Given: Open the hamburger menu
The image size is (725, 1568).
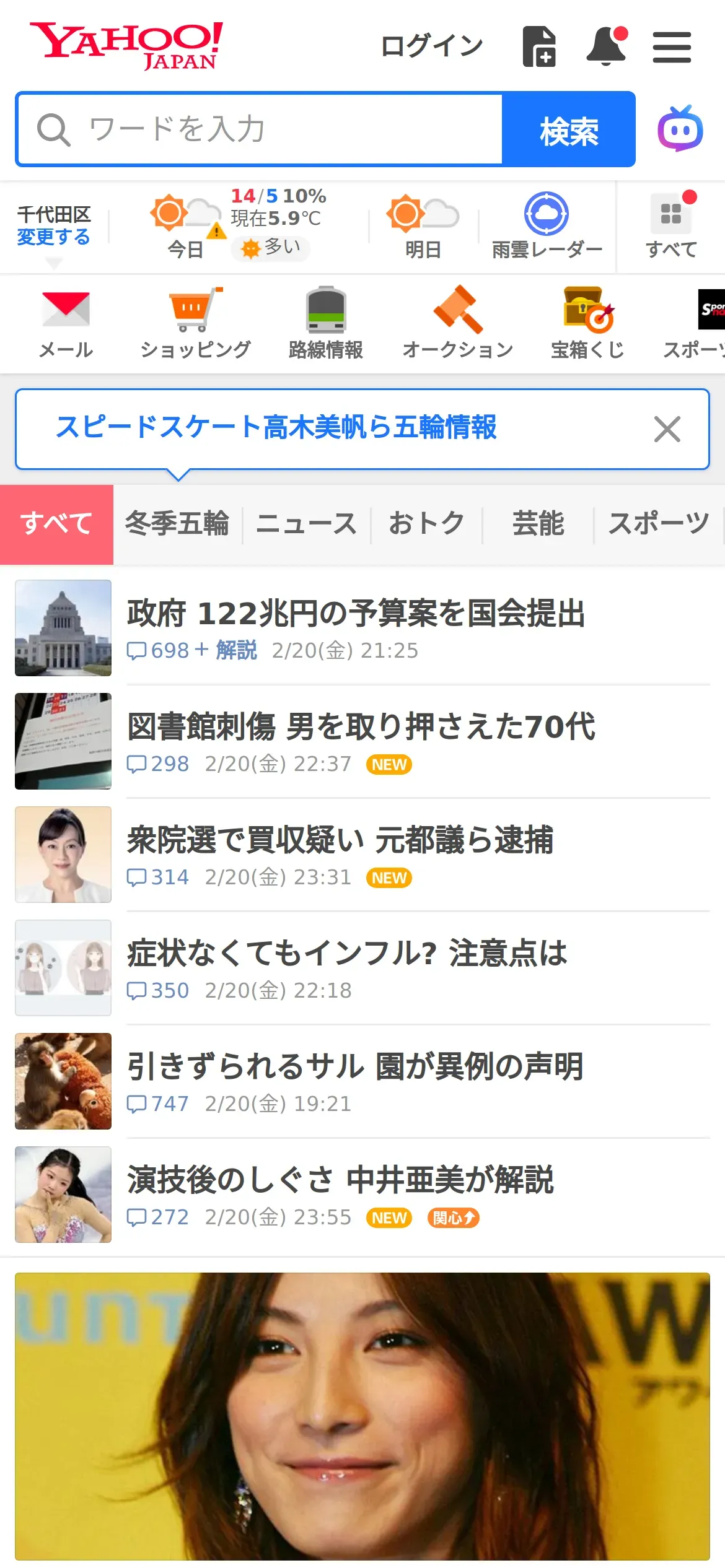Looking at the screenshot, I should (672, 47).
